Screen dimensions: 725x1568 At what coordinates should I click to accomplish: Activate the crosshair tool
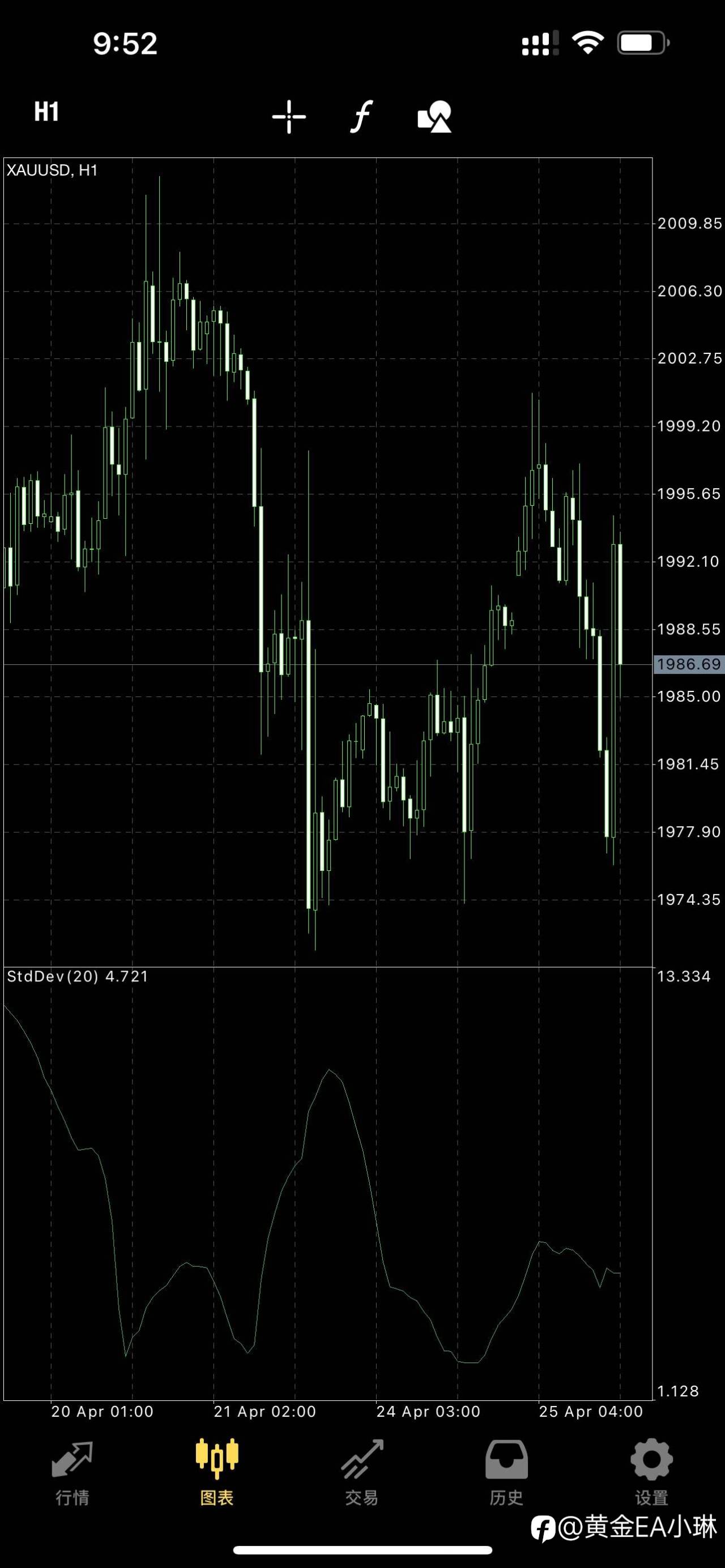(289, 116)
